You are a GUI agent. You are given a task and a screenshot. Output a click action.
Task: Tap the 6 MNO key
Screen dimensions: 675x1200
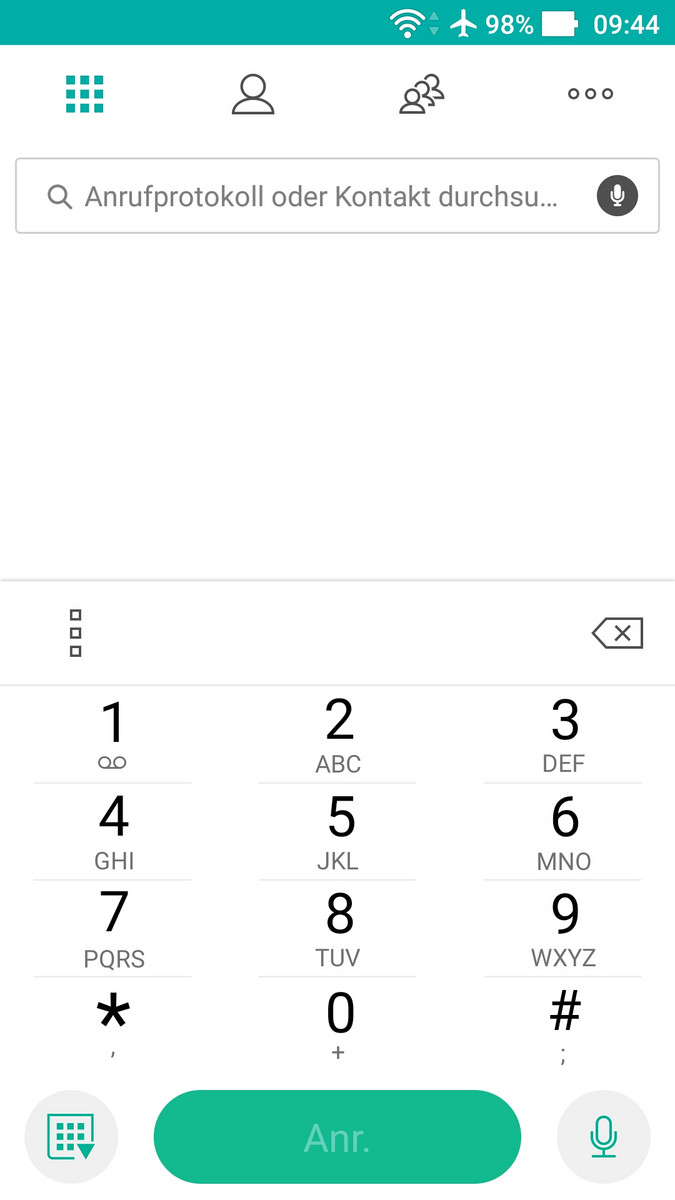point(564,832)
